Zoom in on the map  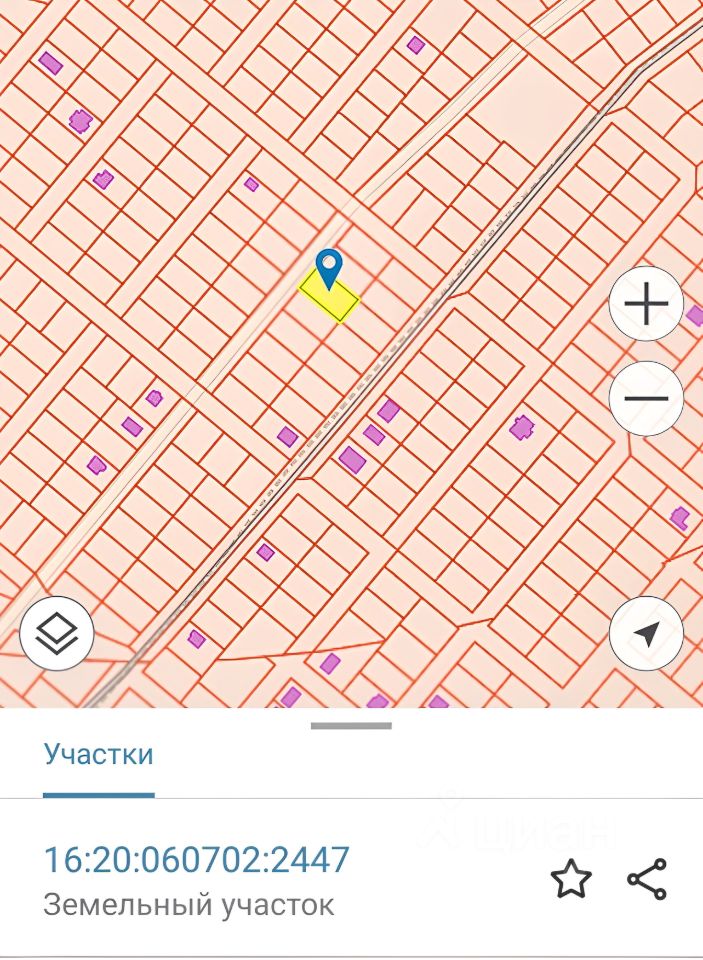coord(646,303)
